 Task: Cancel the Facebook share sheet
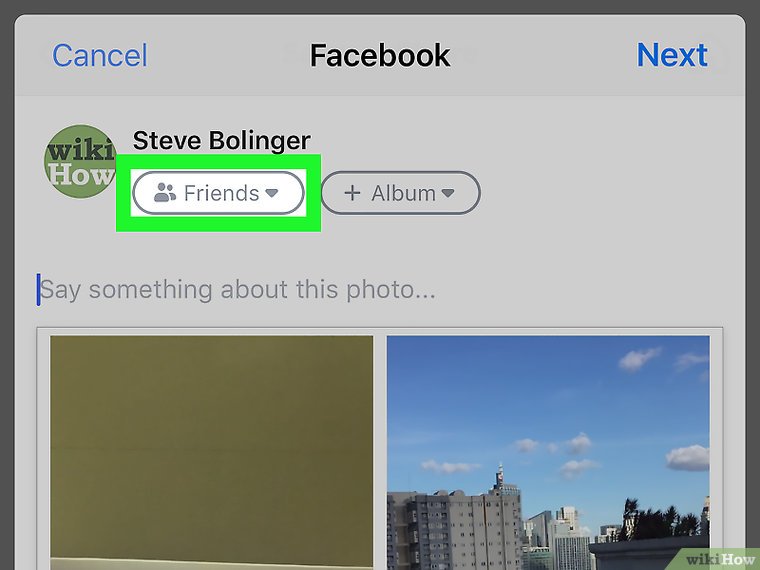(x=99, y=55)
